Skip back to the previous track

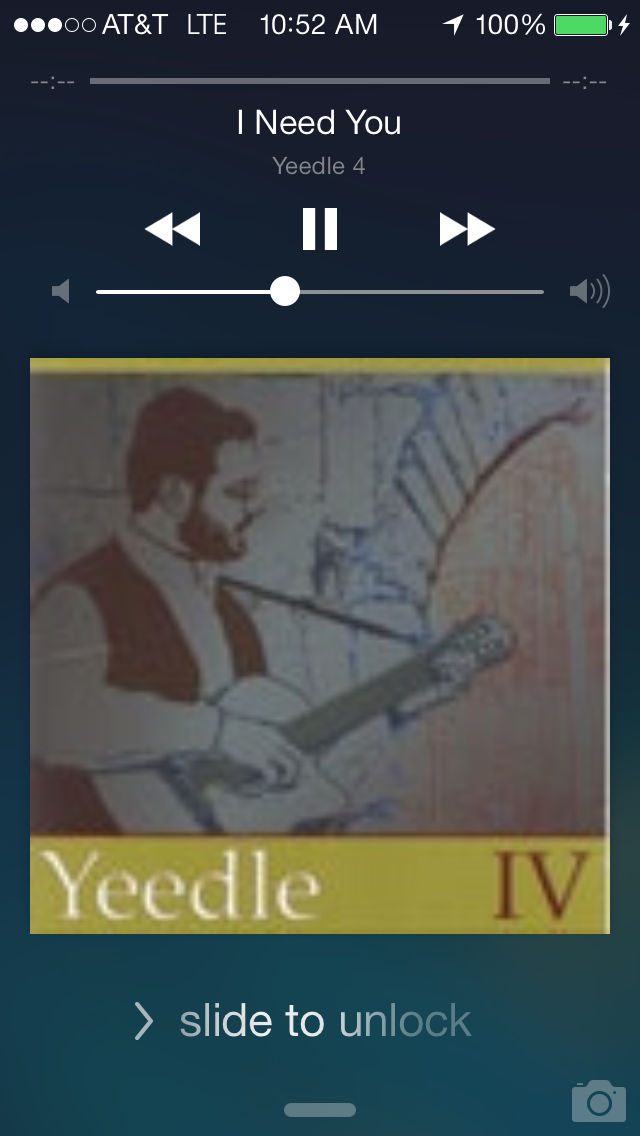[173, 229]
